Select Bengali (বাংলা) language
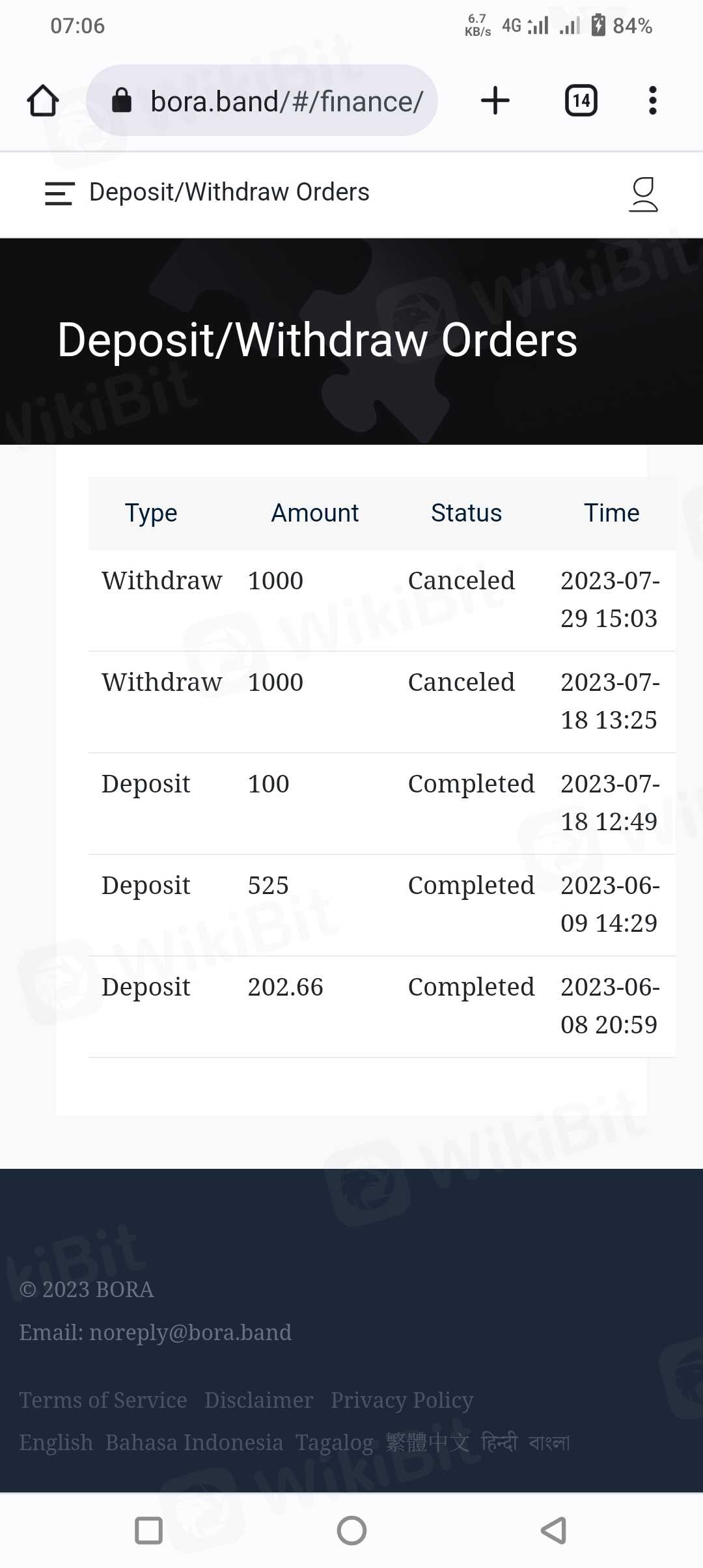Screen dimensions: 703x1568 click(x=549, y=1442)
